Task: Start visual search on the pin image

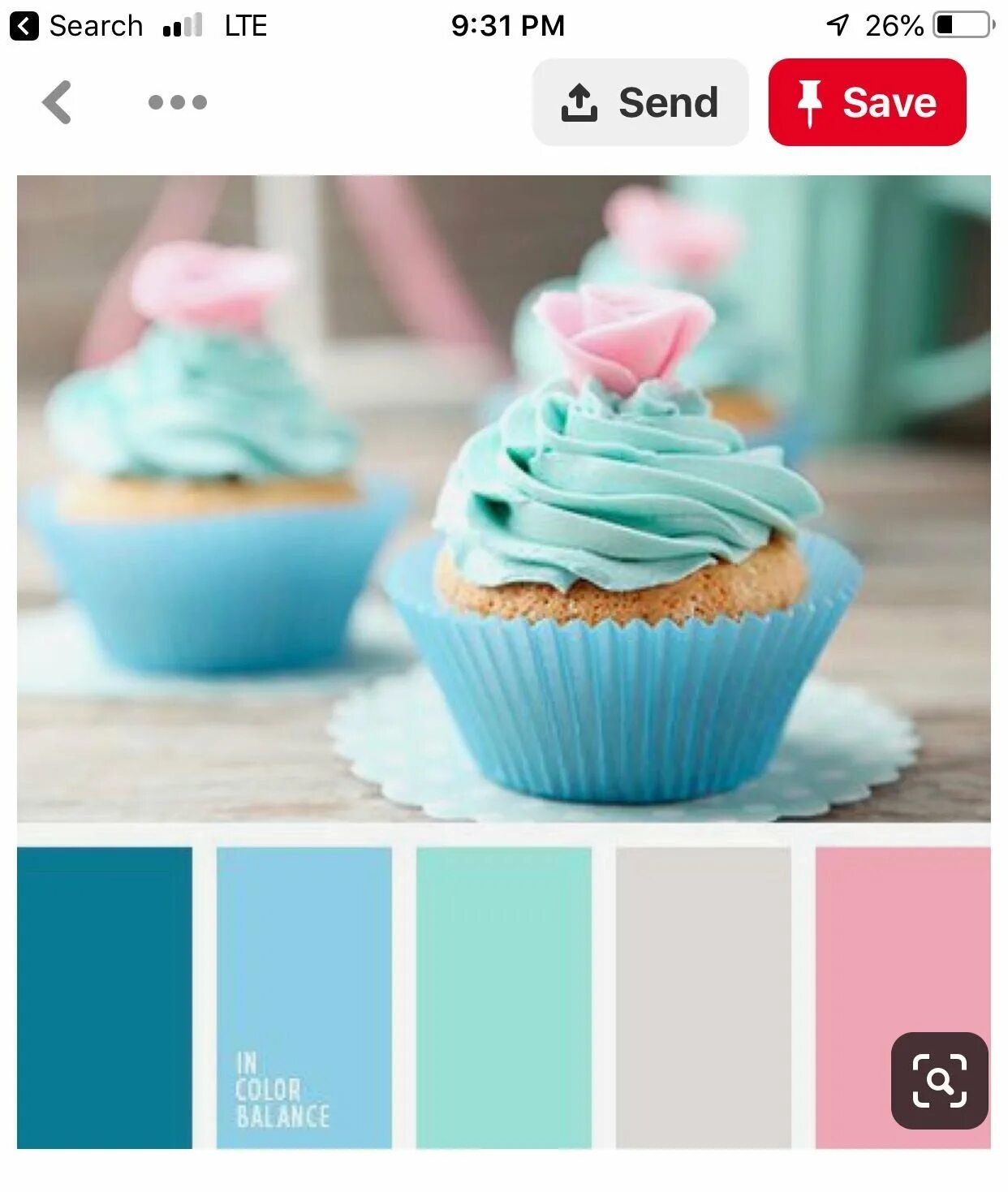Action: click(939, 1080)
